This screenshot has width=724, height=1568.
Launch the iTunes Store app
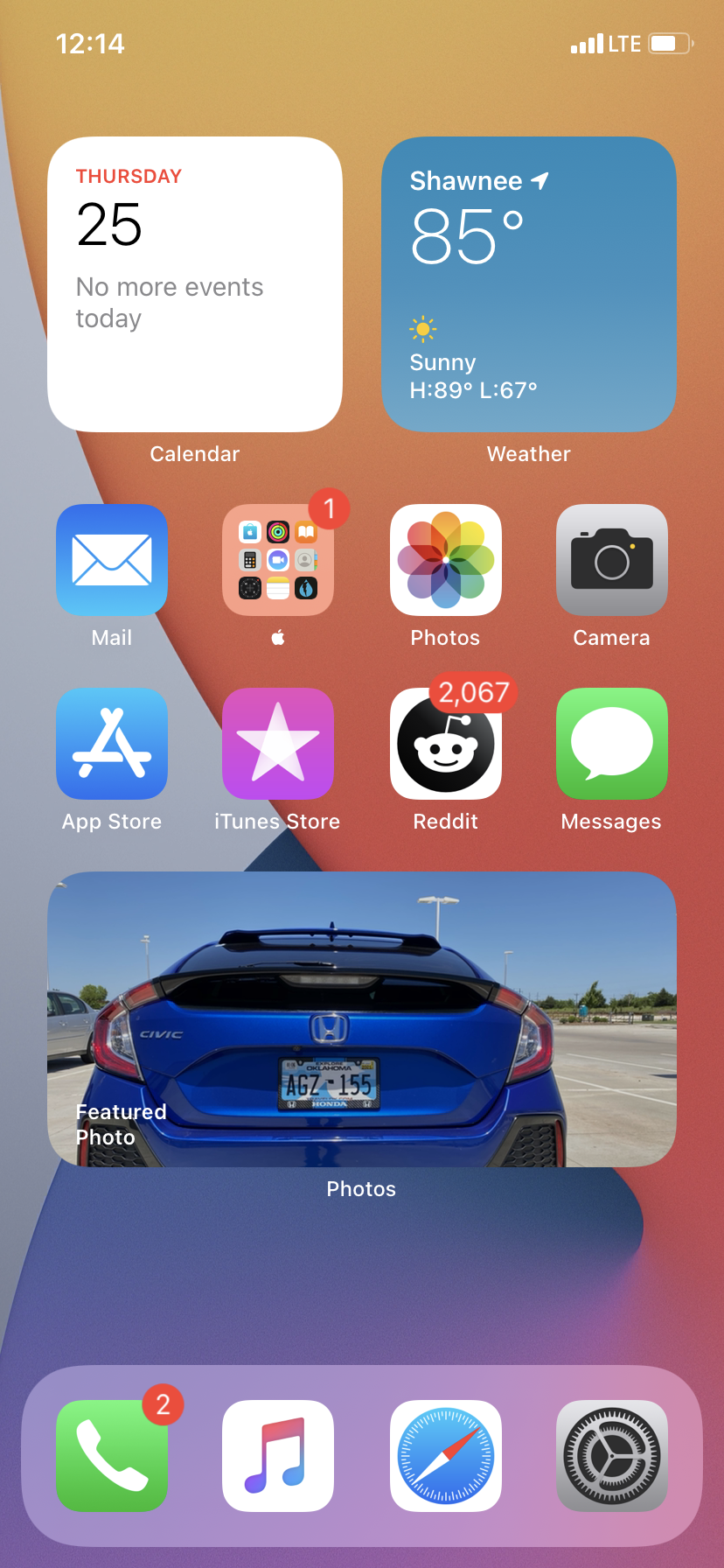278,744
